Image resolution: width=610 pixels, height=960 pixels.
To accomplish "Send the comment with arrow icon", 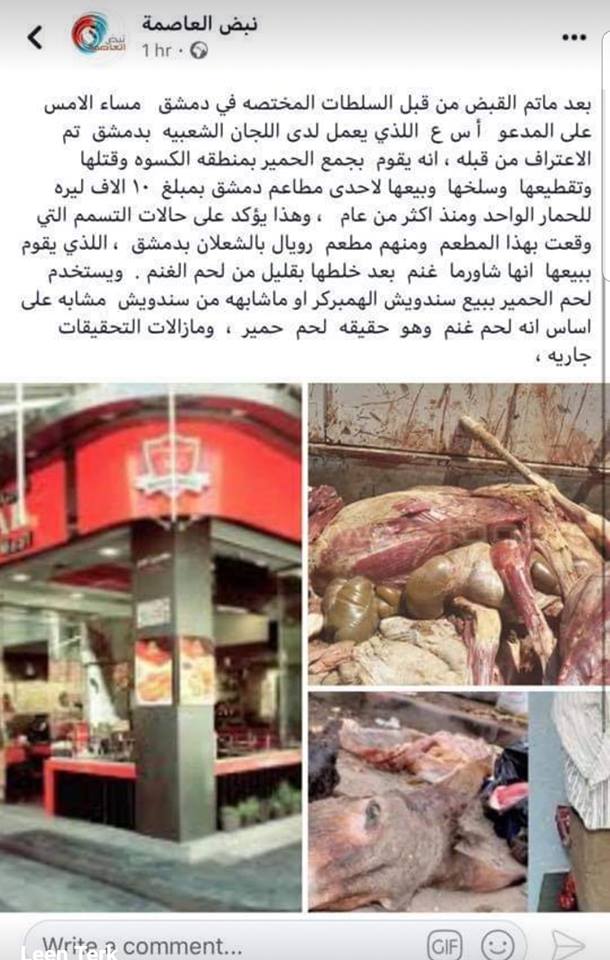I will 567,944.
